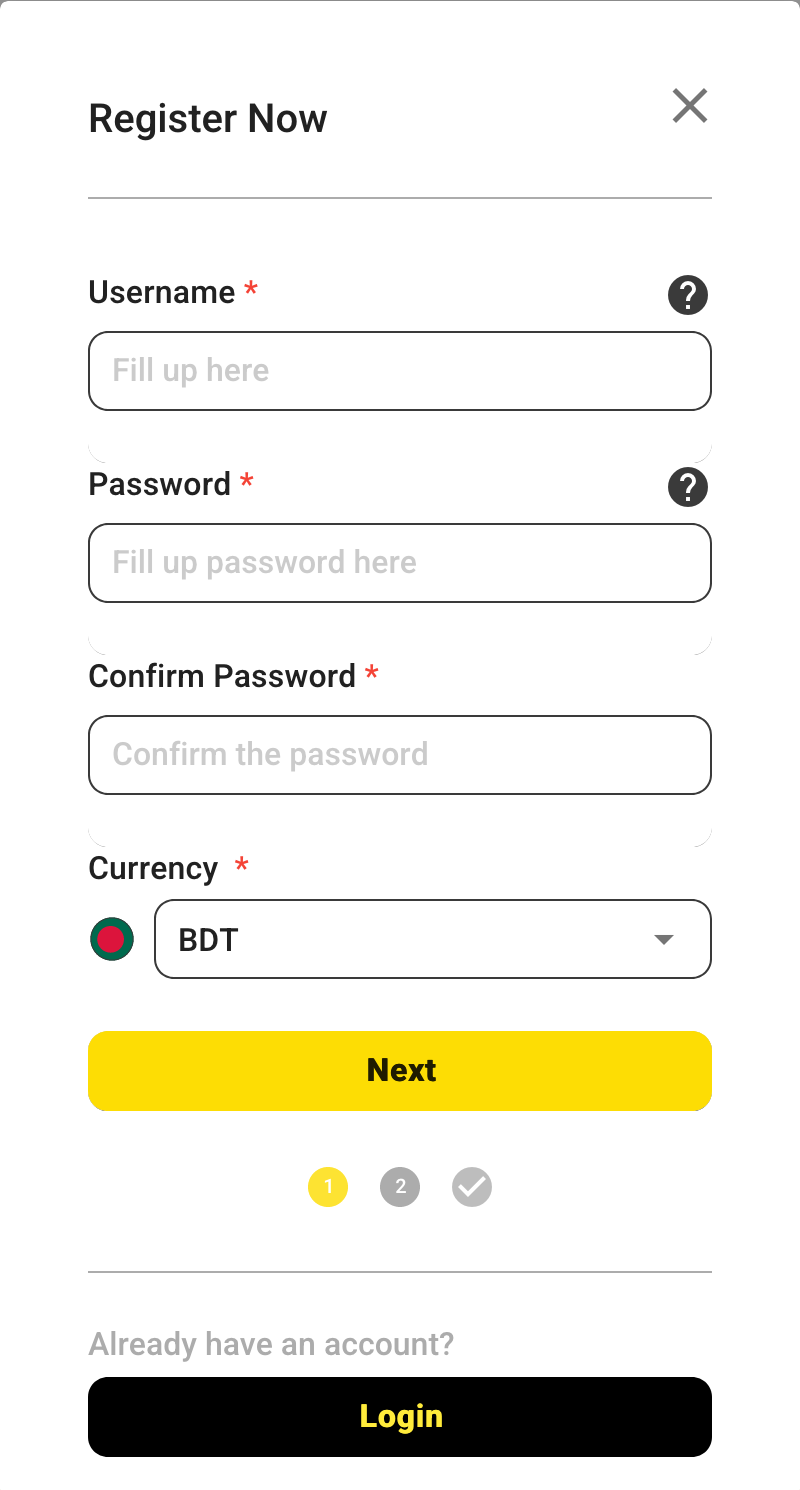Open the BDT currency dropdown

433,939
